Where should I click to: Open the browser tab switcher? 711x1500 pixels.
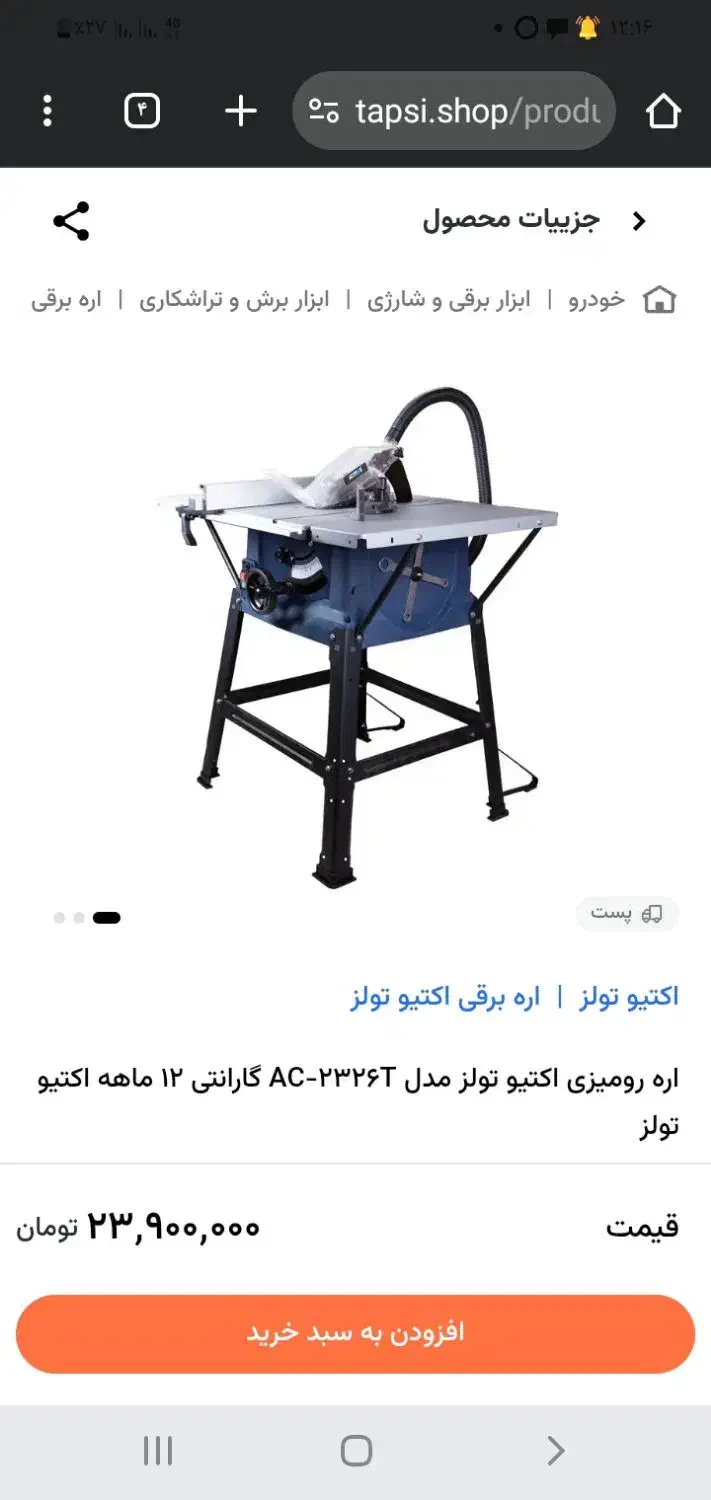pos(142,111)
